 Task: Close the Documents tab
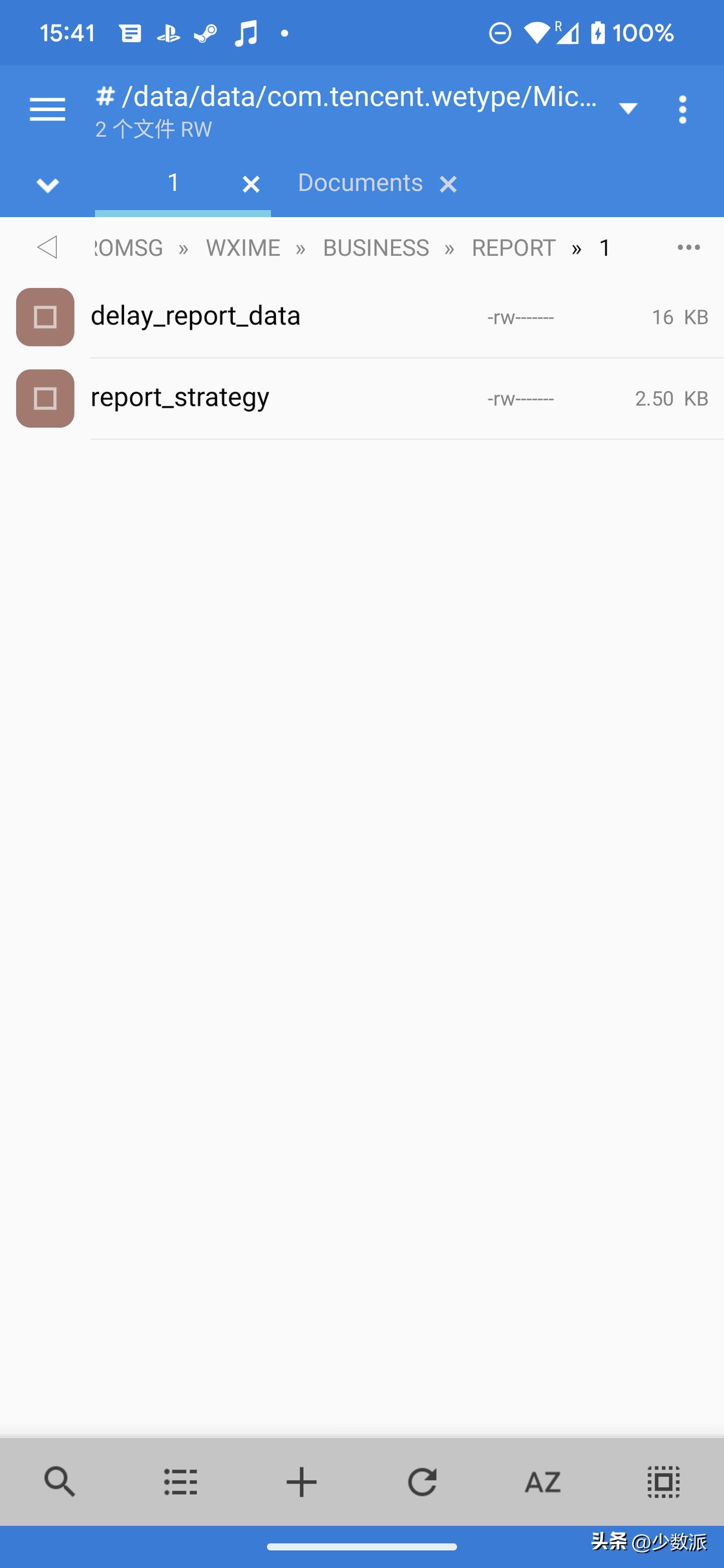(448, 185)
